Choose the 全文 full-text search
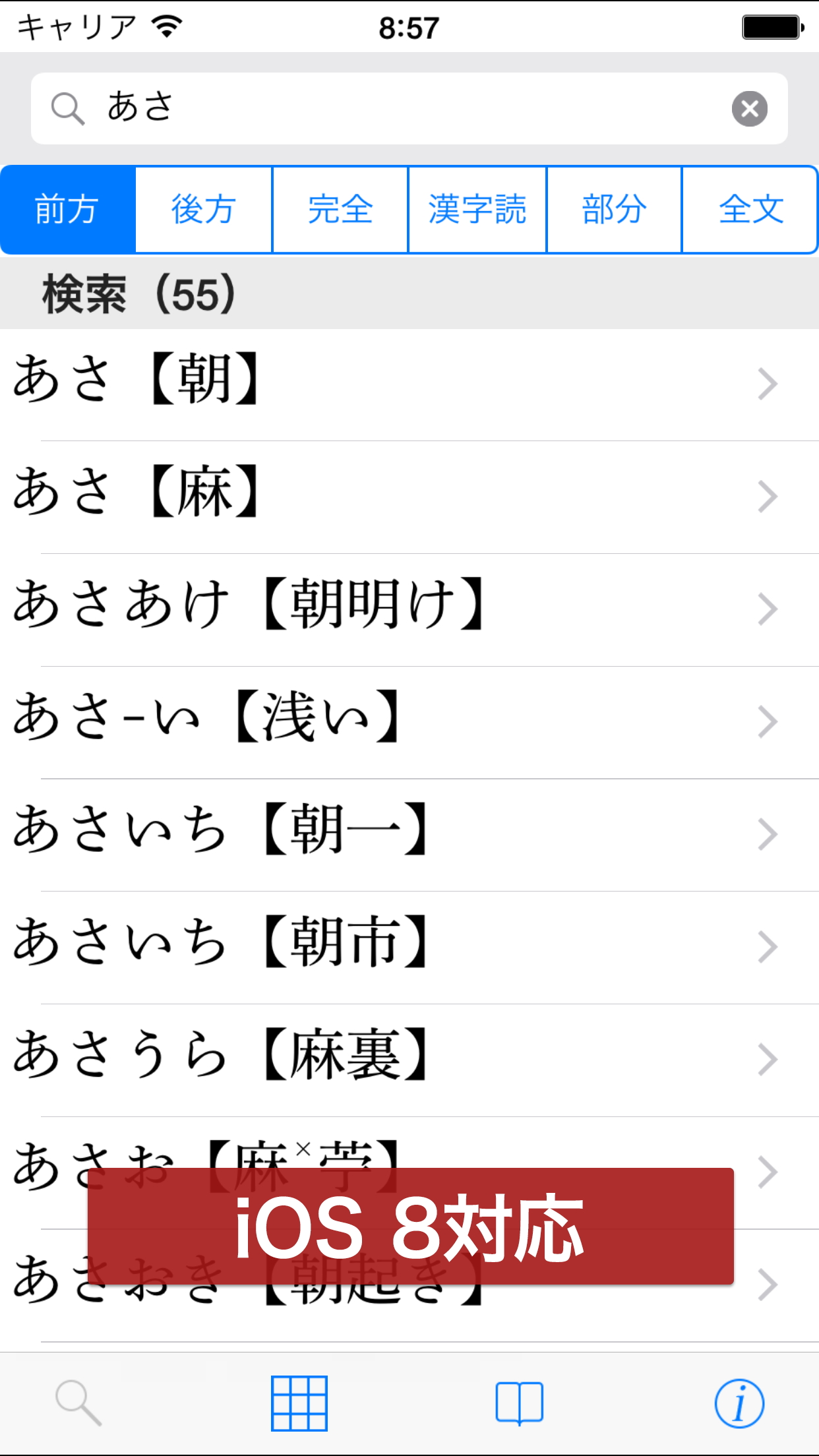This screenshot has height=1456, width=819. [750, 210]
